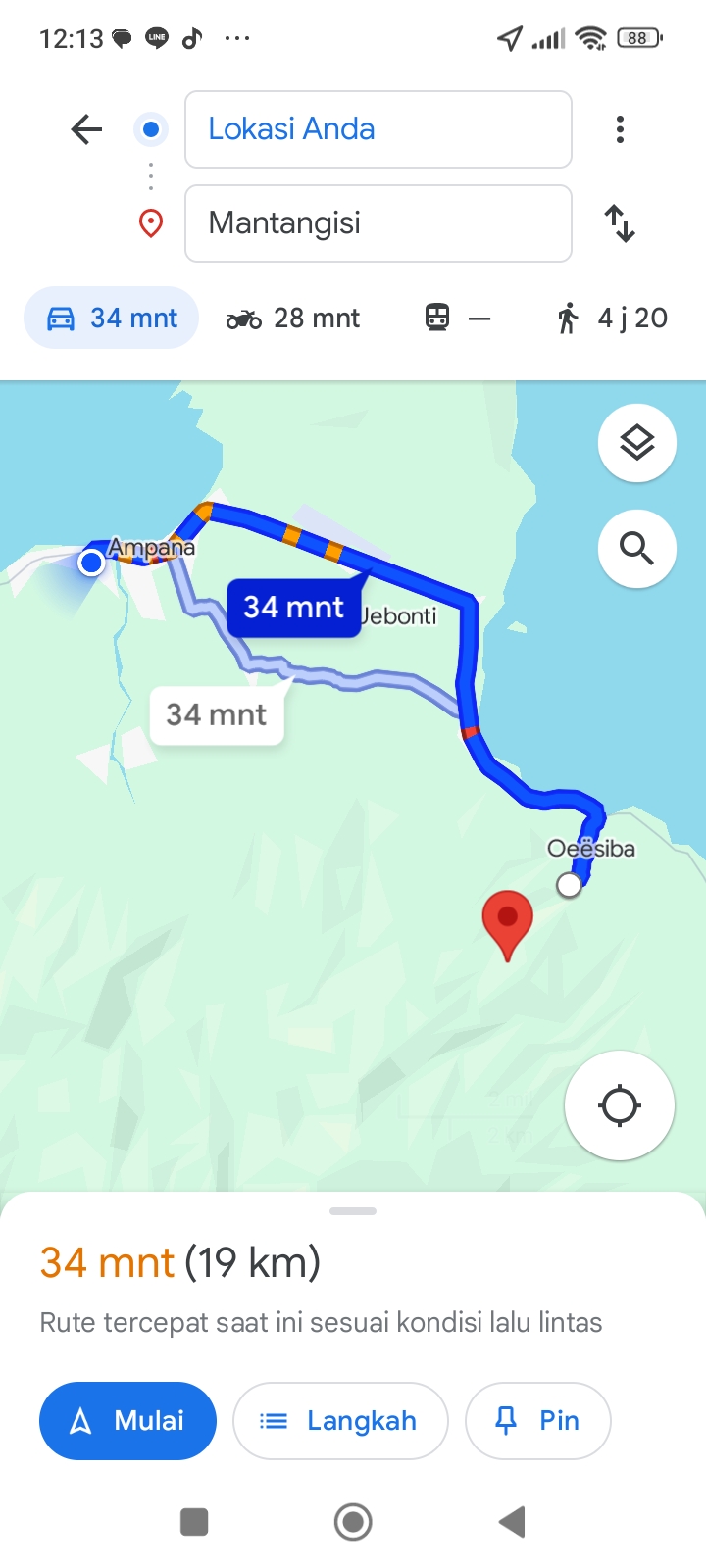Open the three-dot overflow menu
Viewport: 706px width, 1568px height.
(620, 129)
